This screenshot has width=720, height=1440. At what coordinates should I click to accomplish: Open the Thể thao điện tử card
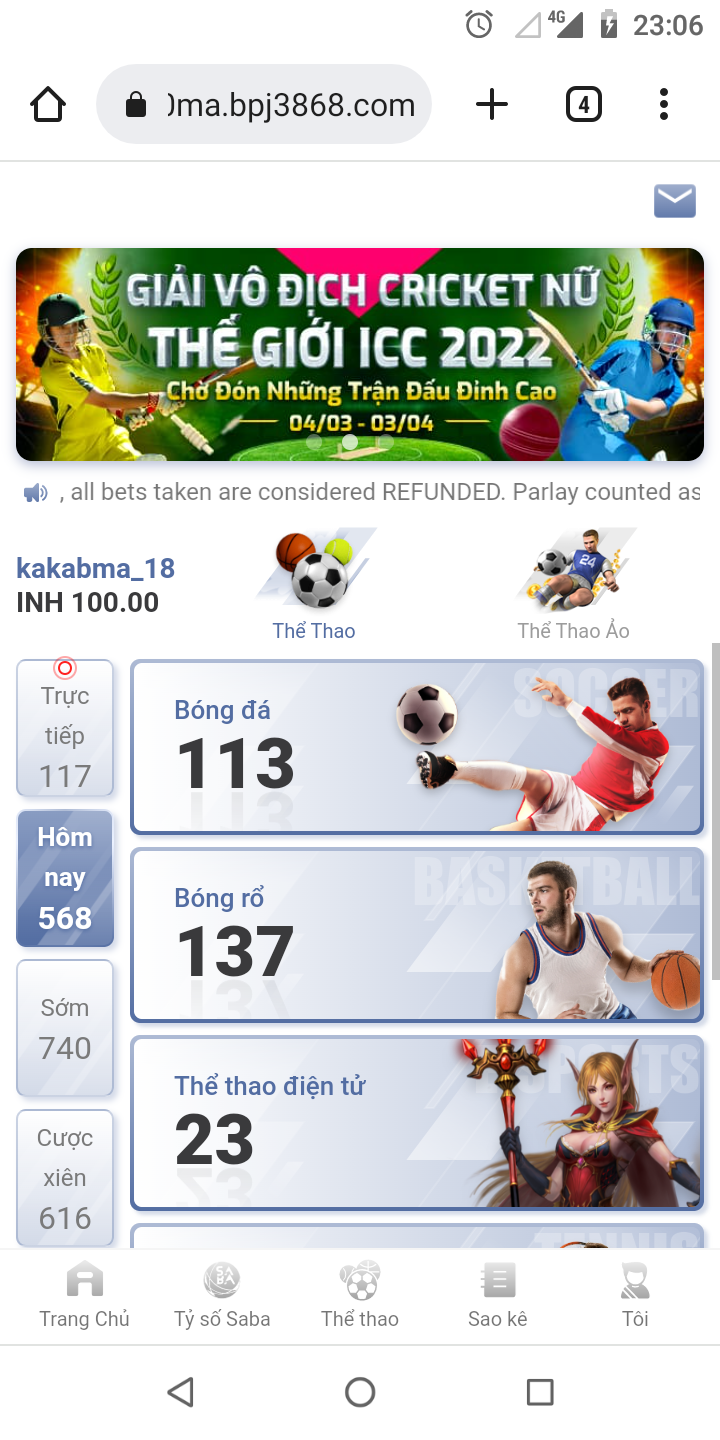pyautogui.click(x=417, y=1122)
